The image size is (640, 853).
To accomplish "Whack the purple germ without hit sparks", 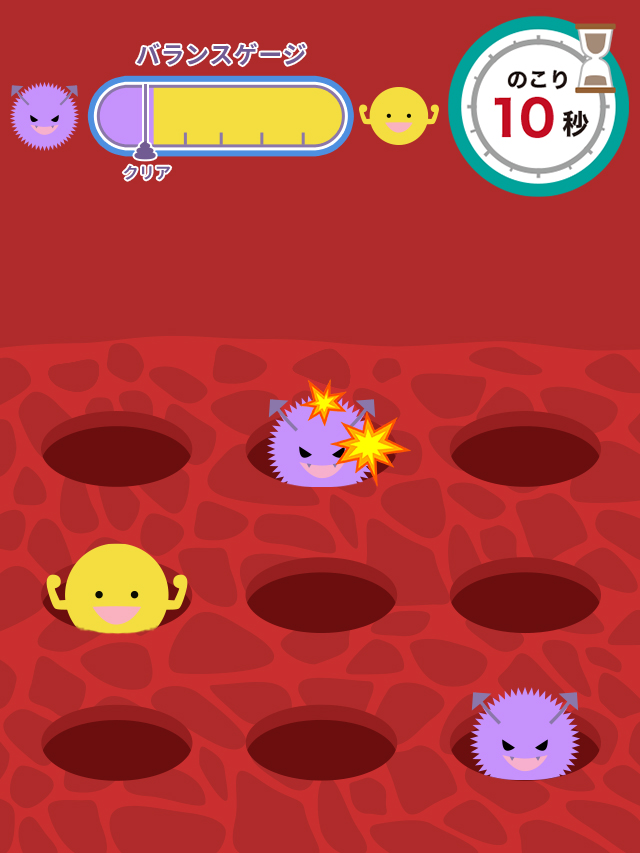I will click(525, 737).
